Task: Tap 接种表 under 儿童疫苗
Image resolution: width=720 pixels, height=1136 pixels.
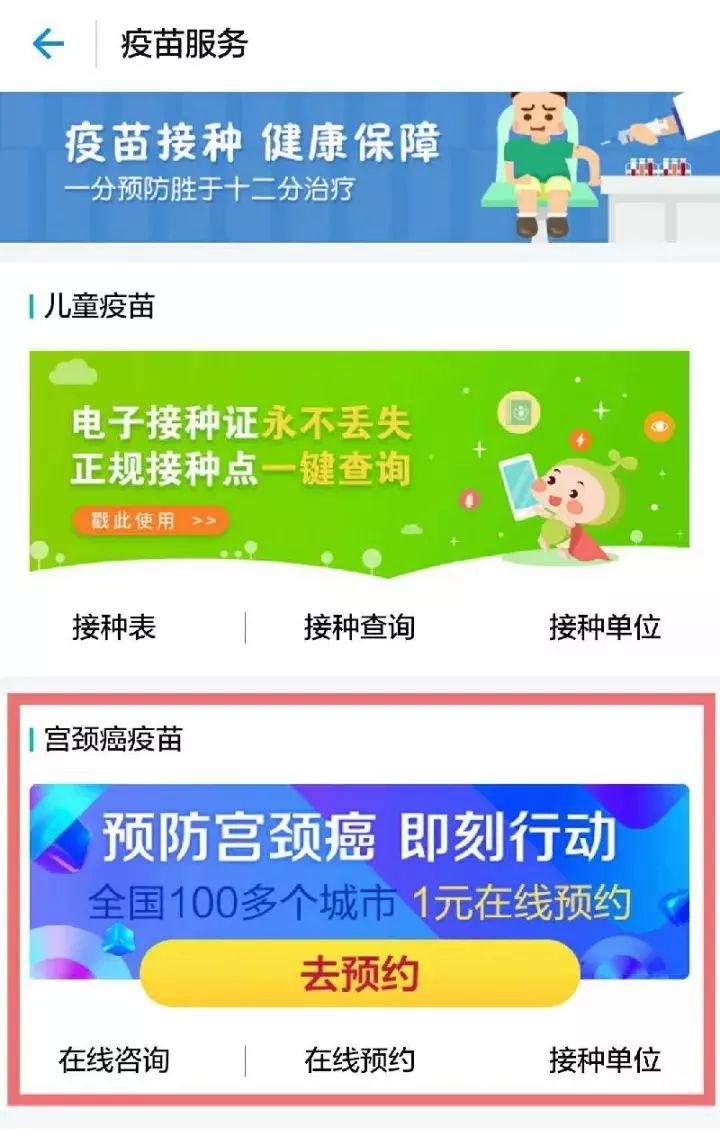Action: (114, 628)
